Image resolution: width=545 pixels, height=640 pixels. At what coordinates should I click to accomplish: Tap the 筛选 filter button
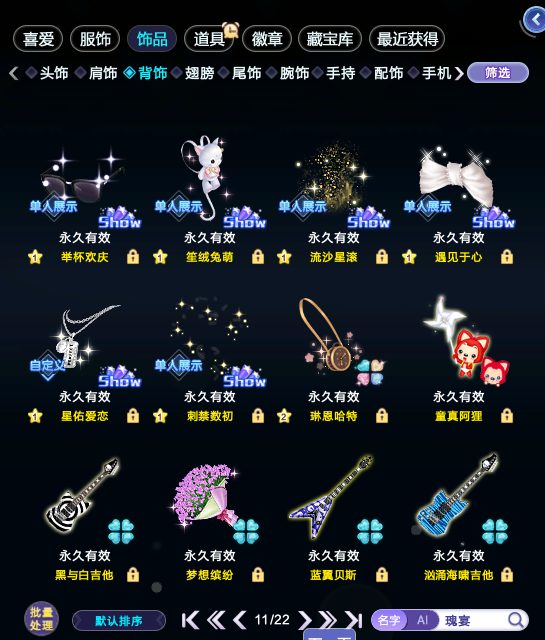tap(498, 73)
